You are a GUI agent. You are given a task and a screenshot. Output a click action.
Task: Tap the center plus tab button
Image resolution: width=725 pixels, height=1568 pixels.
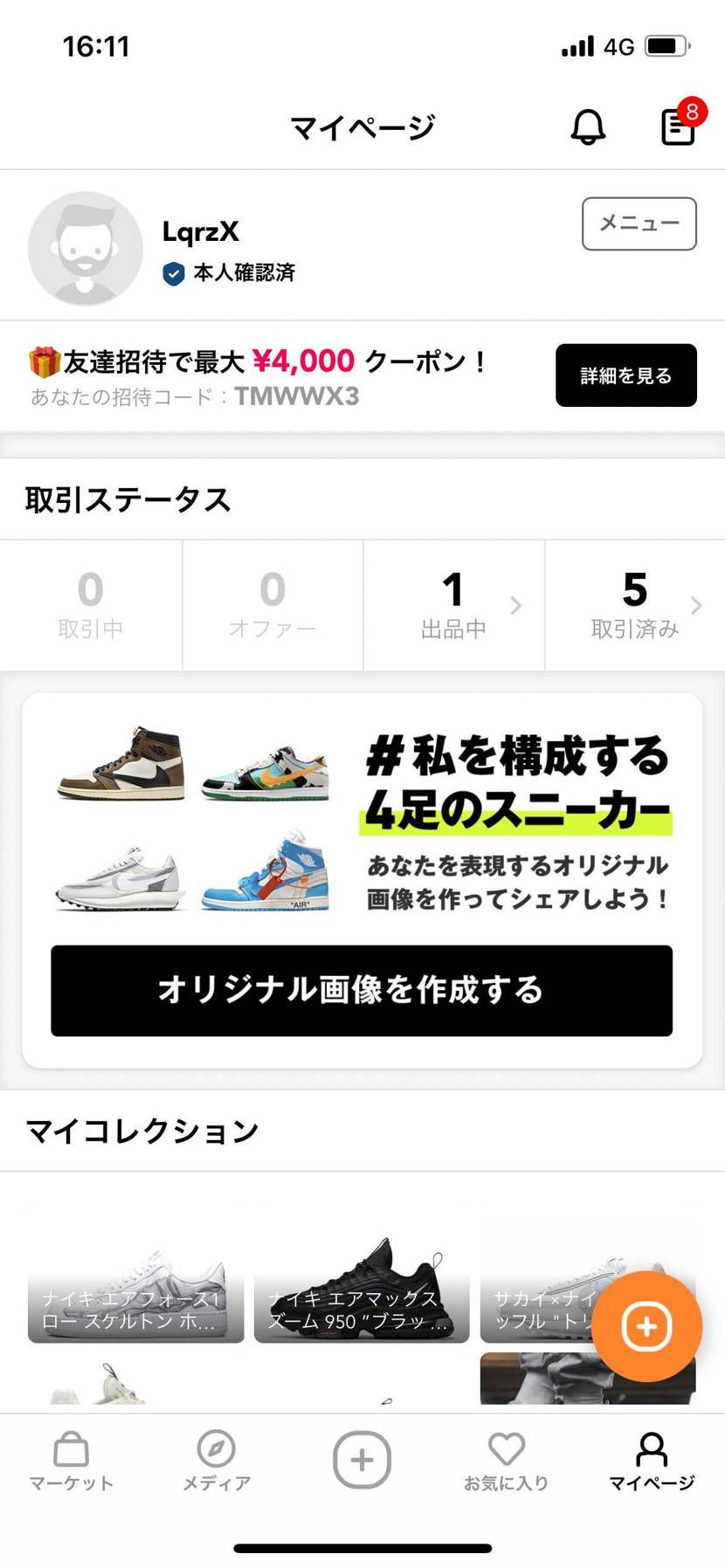point(362,1460)
